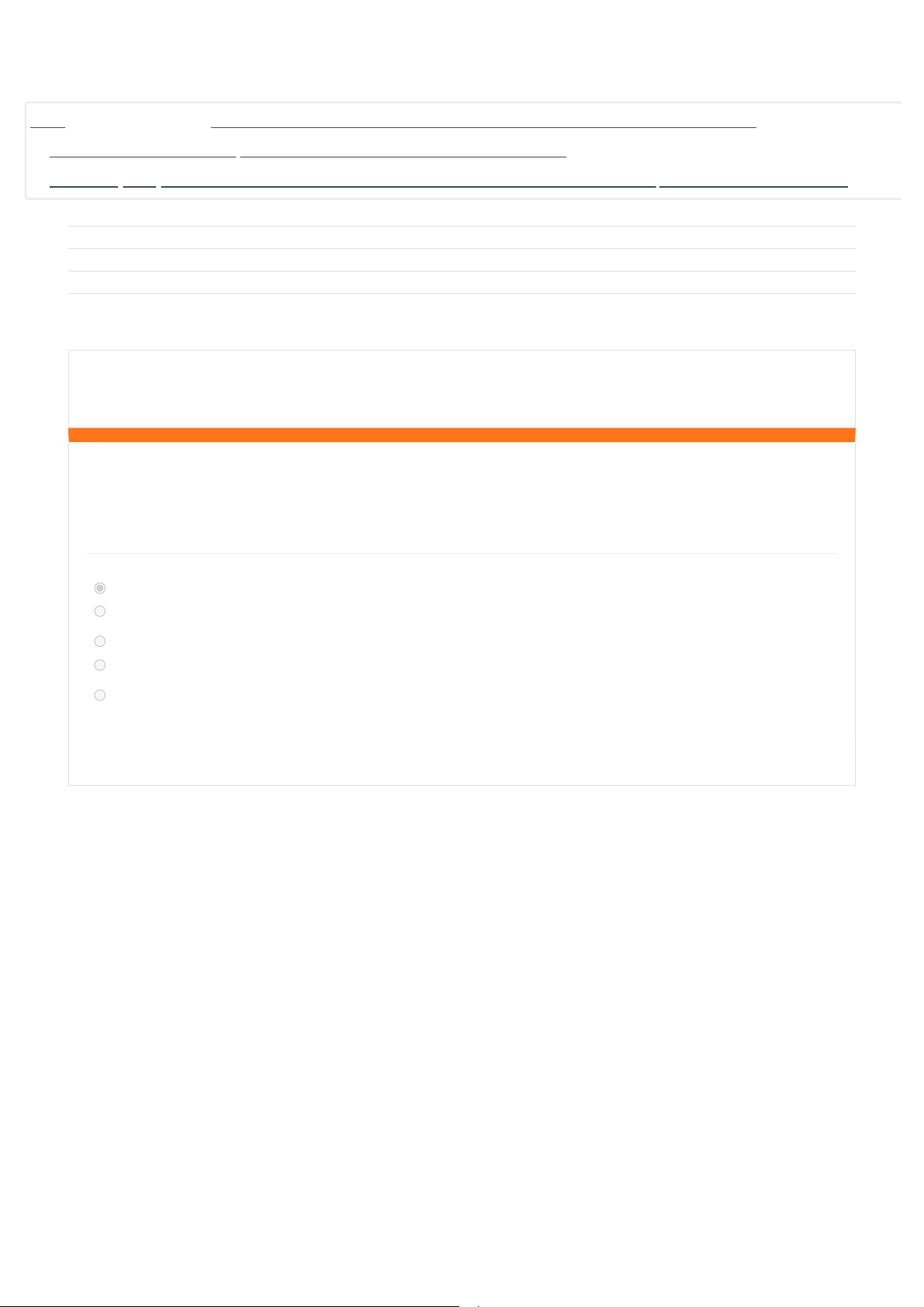Choose the third radio option in the list

tap(99, 641)
